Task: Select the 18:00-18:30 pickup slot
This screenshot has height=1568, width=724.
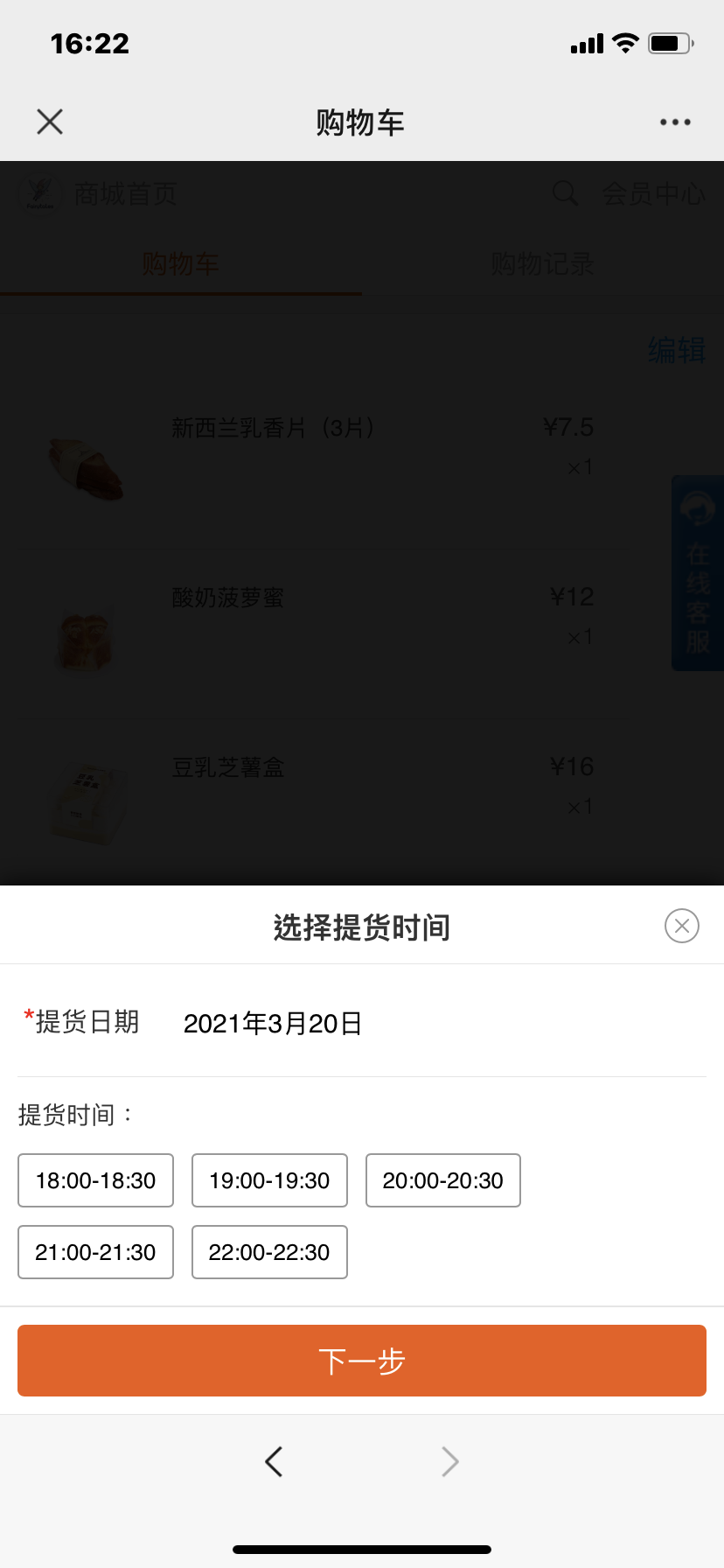Action: pyautogui.click(x=95, y=1180)
